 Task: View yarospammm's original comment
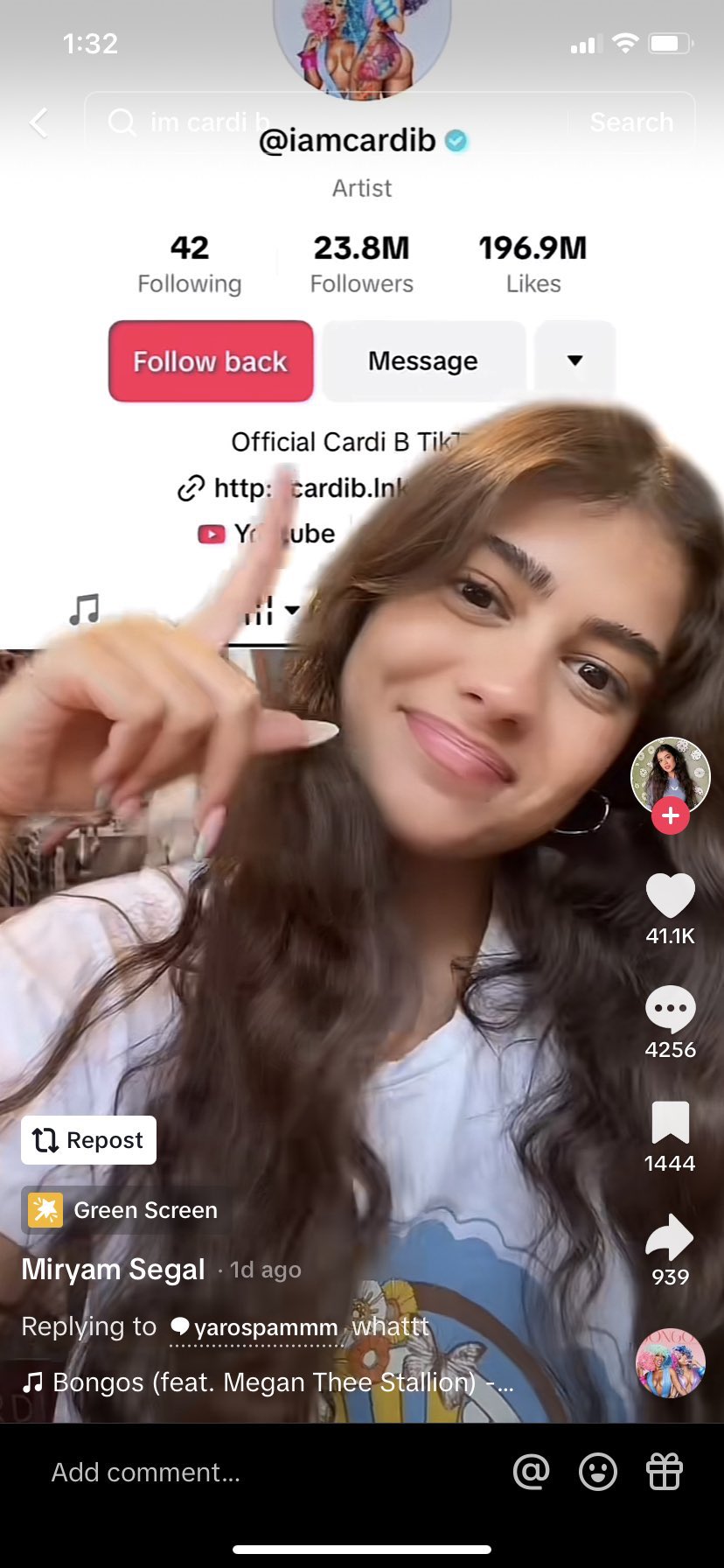255,1327
